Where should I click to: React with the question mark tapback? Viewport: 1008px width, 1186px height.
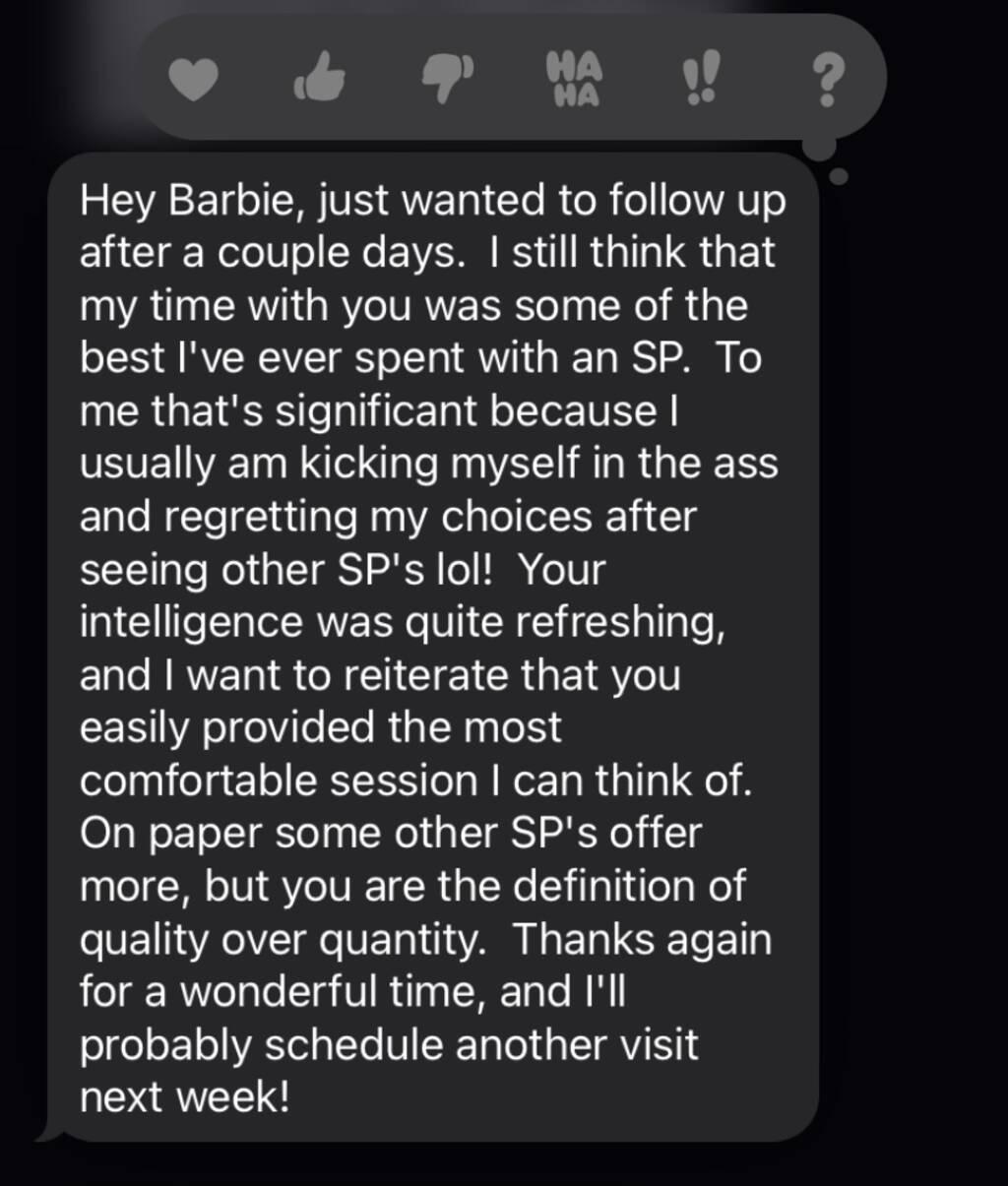coord(827,79)
